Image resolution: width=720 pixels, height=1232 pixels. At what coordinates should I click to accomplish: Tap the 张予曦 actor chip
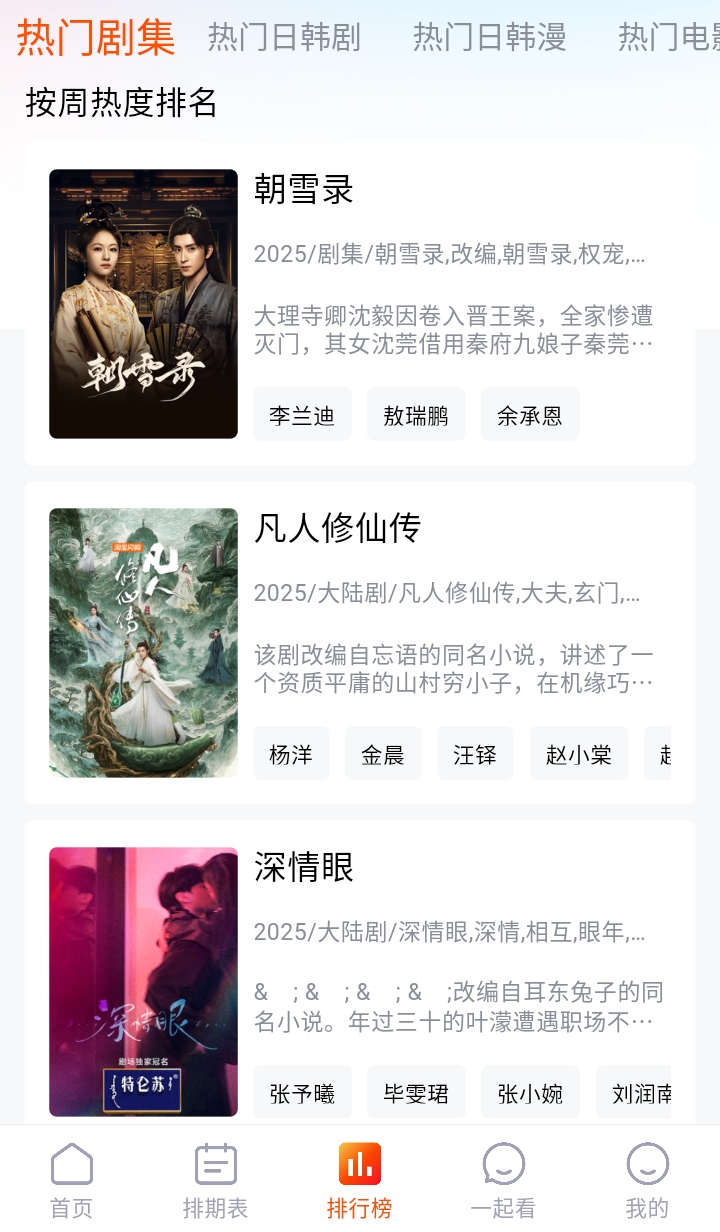[x=302, y=1093]
